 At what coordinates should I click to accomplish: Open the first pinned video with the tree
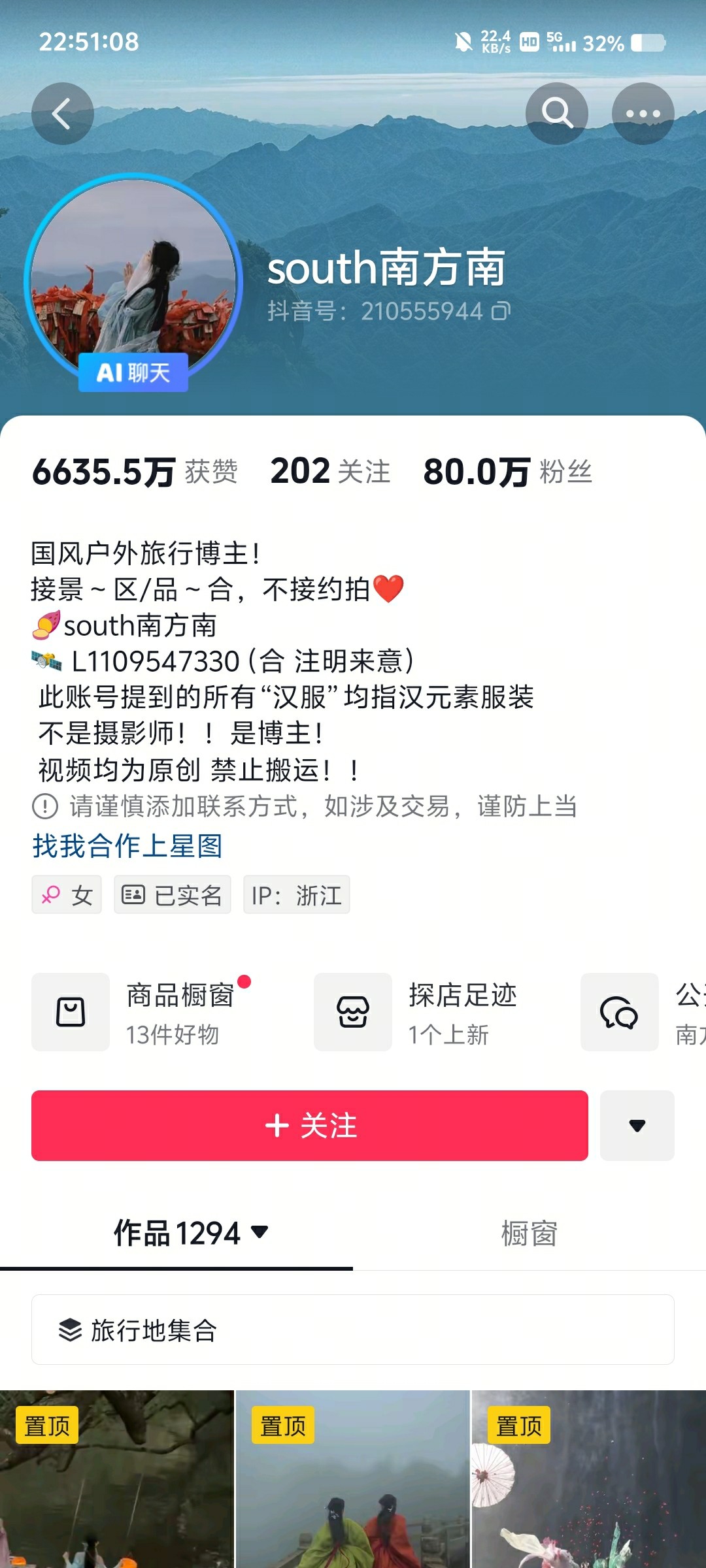(116, 1483)
